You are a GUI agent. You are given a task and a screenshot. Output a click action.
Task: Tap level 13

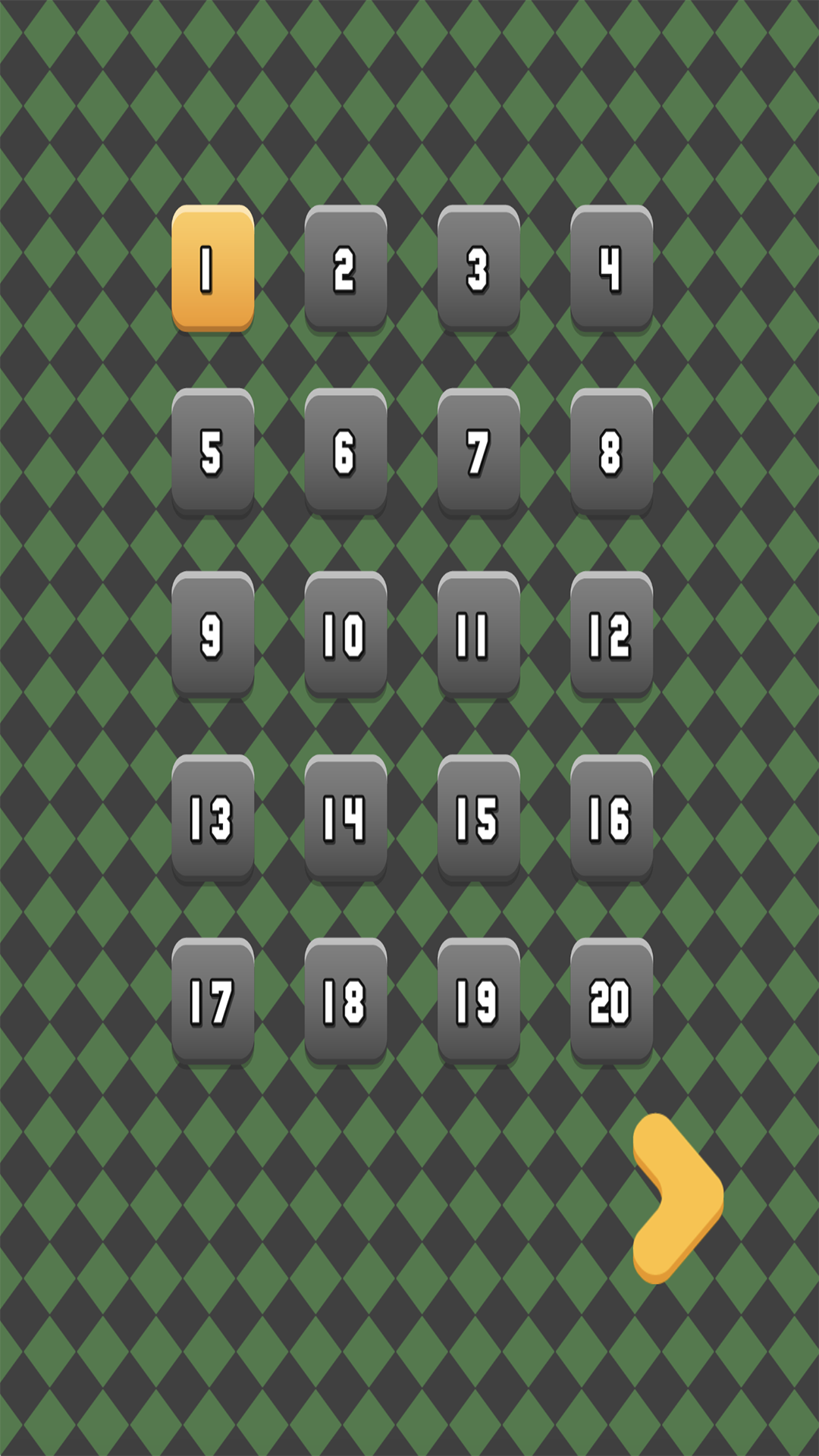212,817
